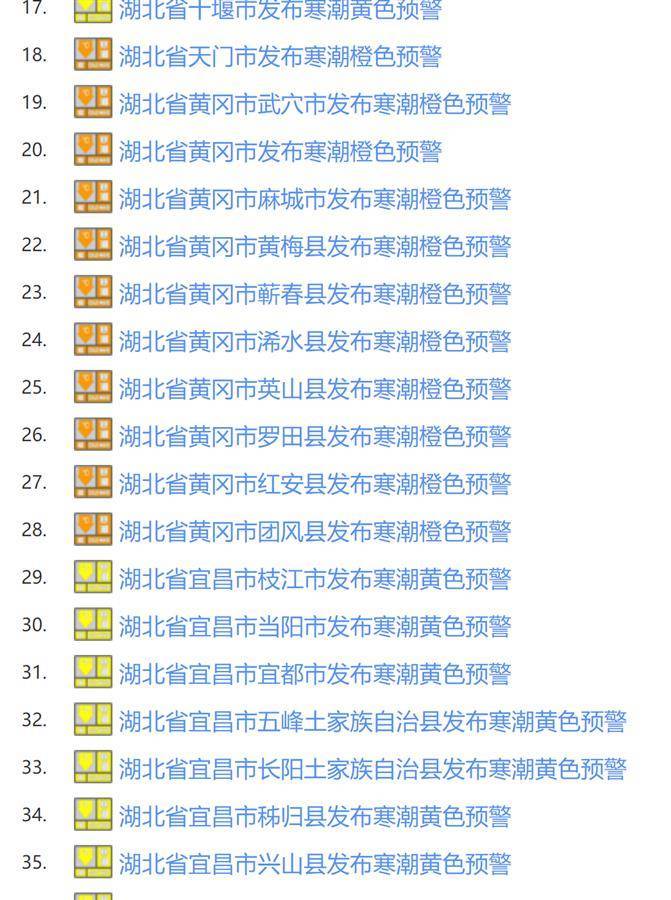Open 湖北省宜昌市枝江市发布寒潮黄色预警
The width and height of the screenshot is (671, 900).
tap(314, 579)
